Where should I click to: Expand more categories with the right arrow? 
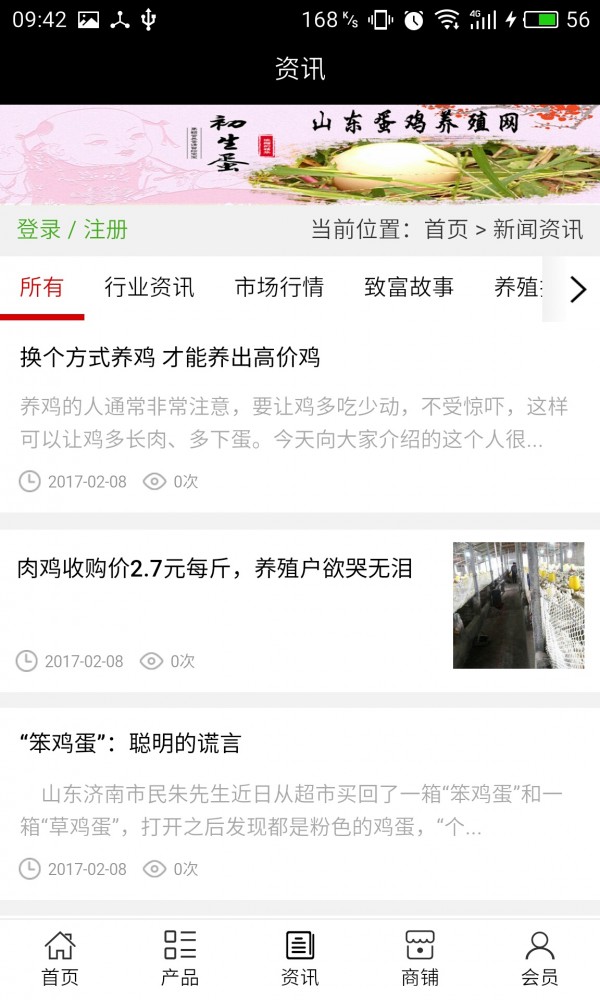click(577, 289)
